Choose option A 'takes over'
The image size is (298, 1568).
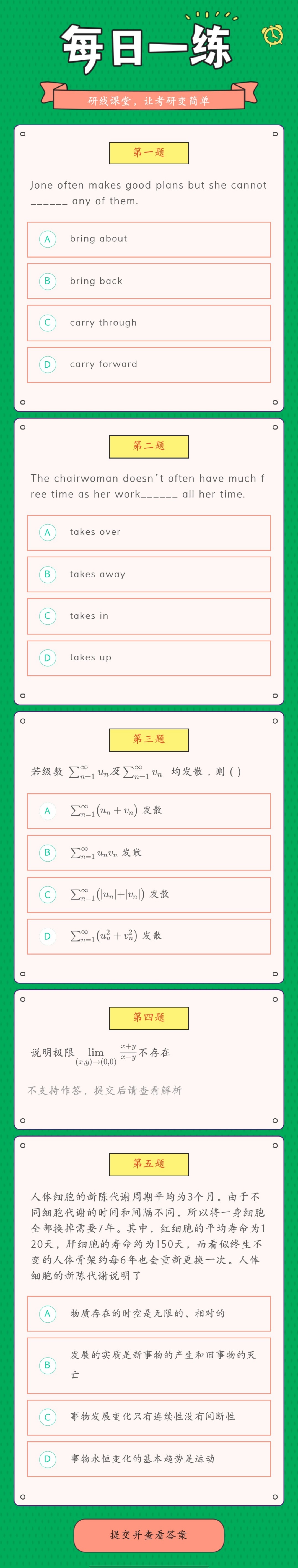point(148,533)
